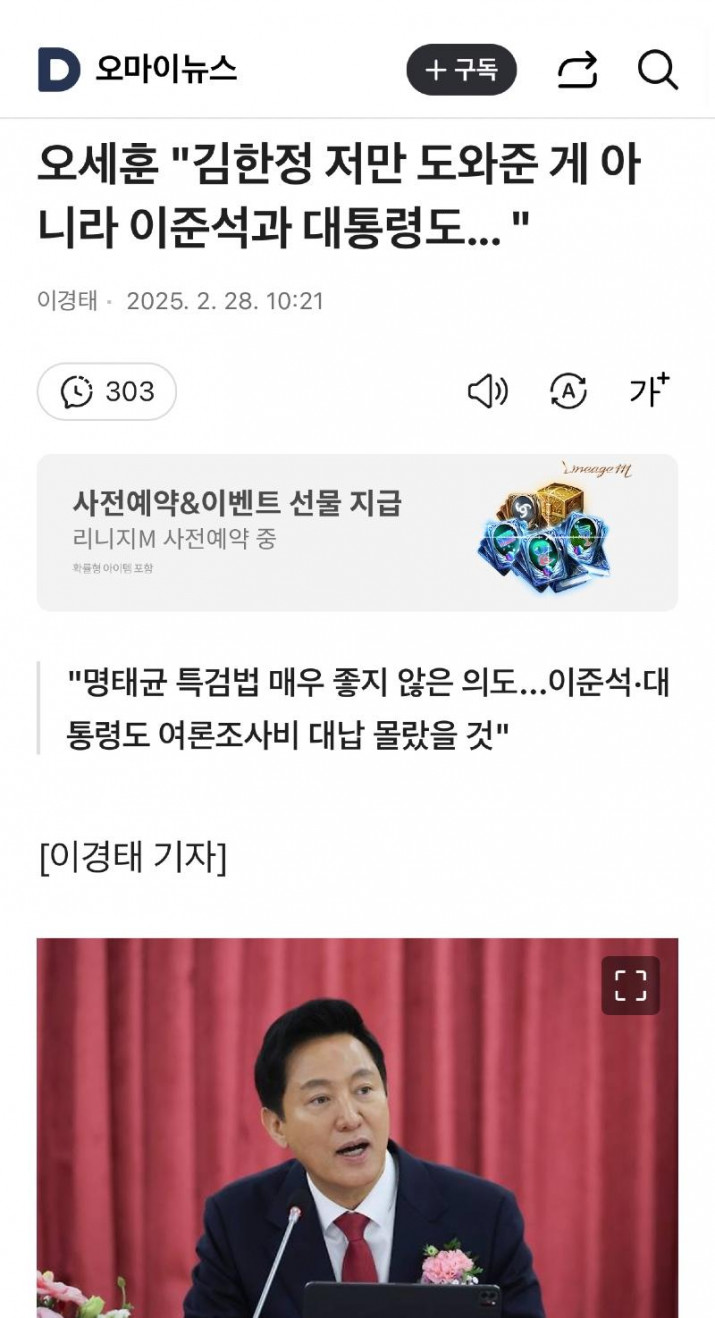The height and width of the screenshot is (1318, 715).
Task: Open the 오마이뉴스 publisher page
Action: [x=166, y=69]
